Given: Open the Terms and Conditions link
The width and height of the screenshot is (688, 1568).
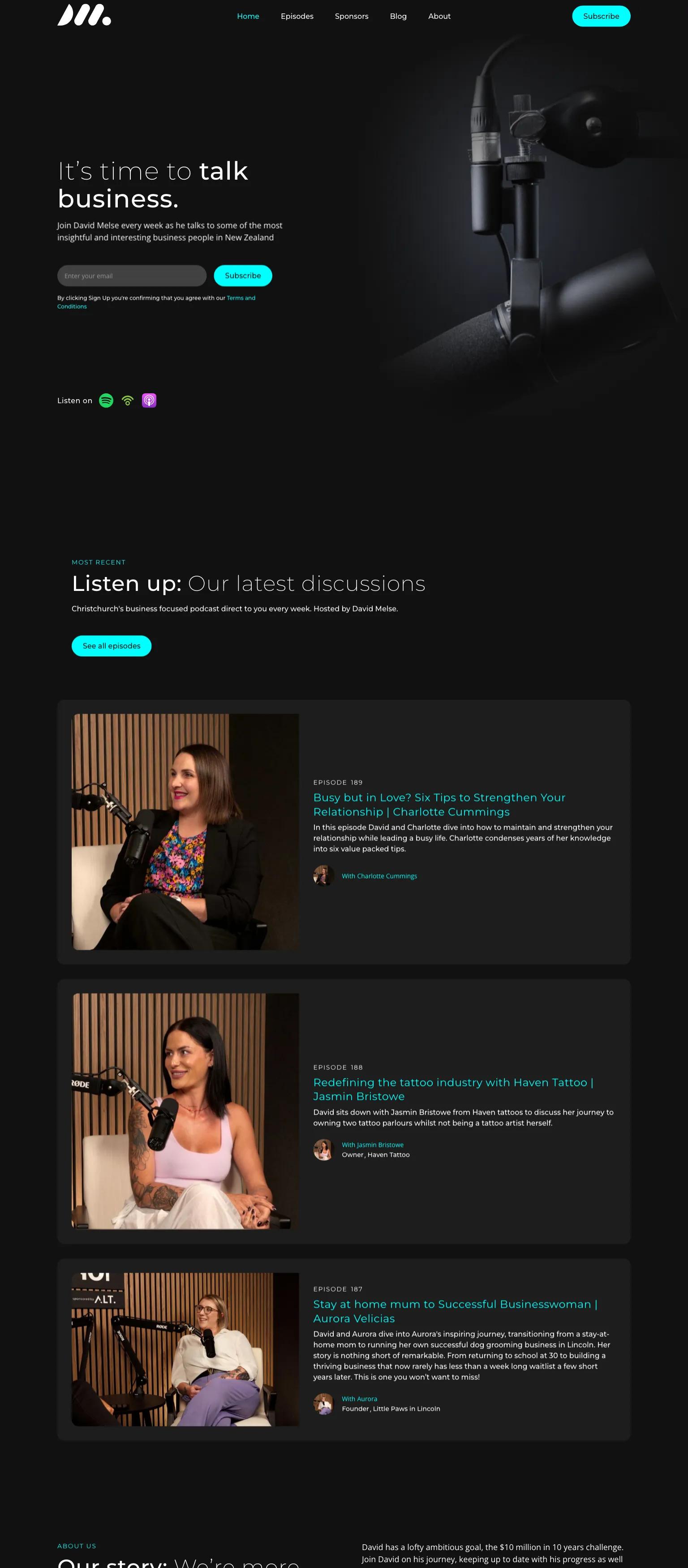Looking at the screenshot, I should (241, 298).
